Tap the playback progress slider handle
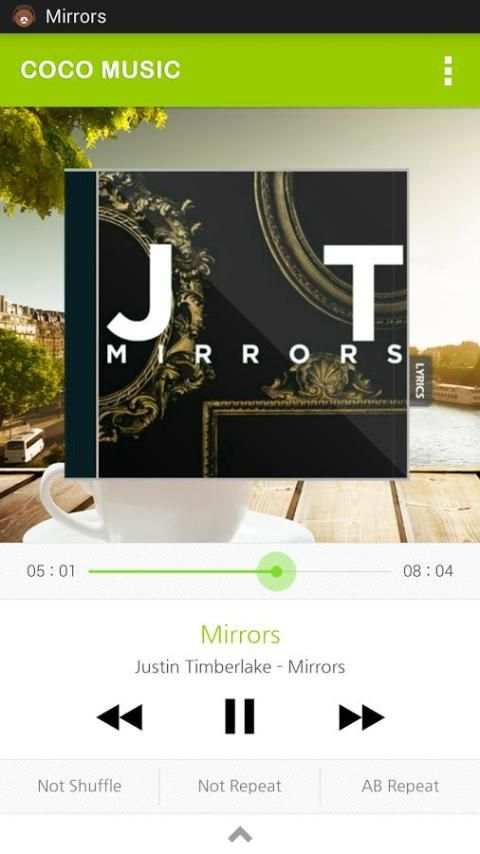 [276, 571]
